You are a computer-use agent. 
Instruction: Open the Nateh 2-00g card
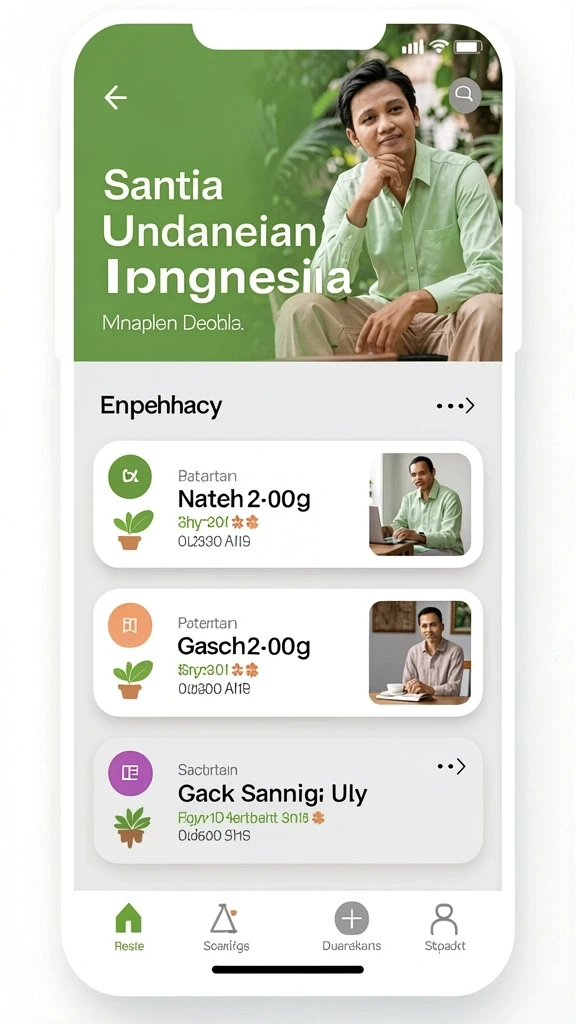(x=288, y=504)
